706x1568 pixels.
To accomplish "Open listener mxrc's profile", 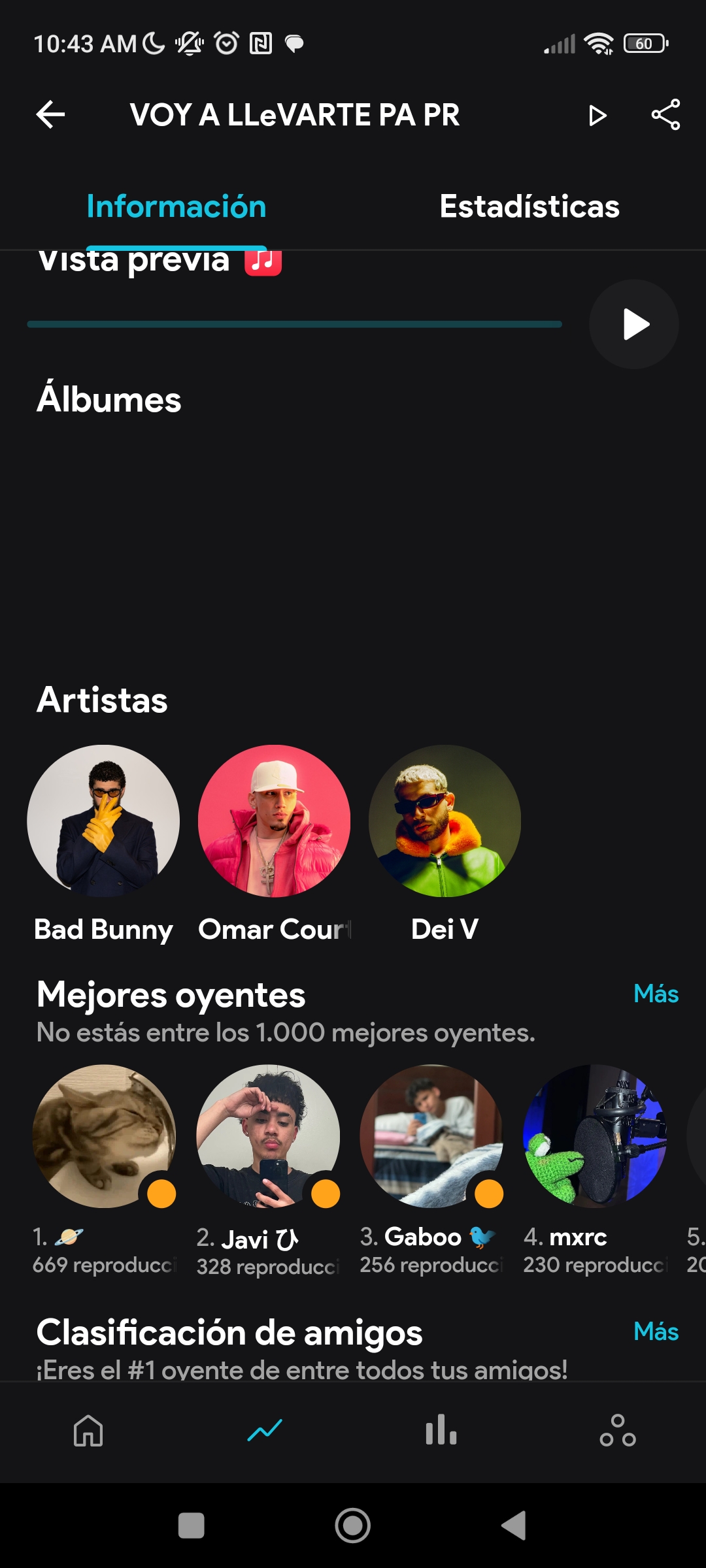I will [595, 1136].
